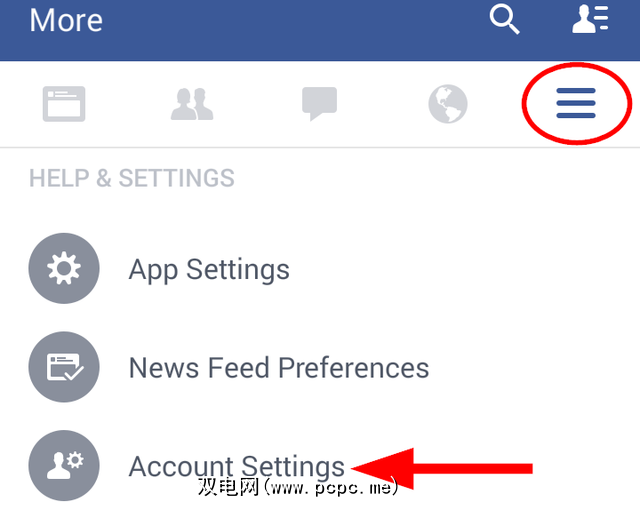Switch to the Notifications globe tab

tap(448, 104)
